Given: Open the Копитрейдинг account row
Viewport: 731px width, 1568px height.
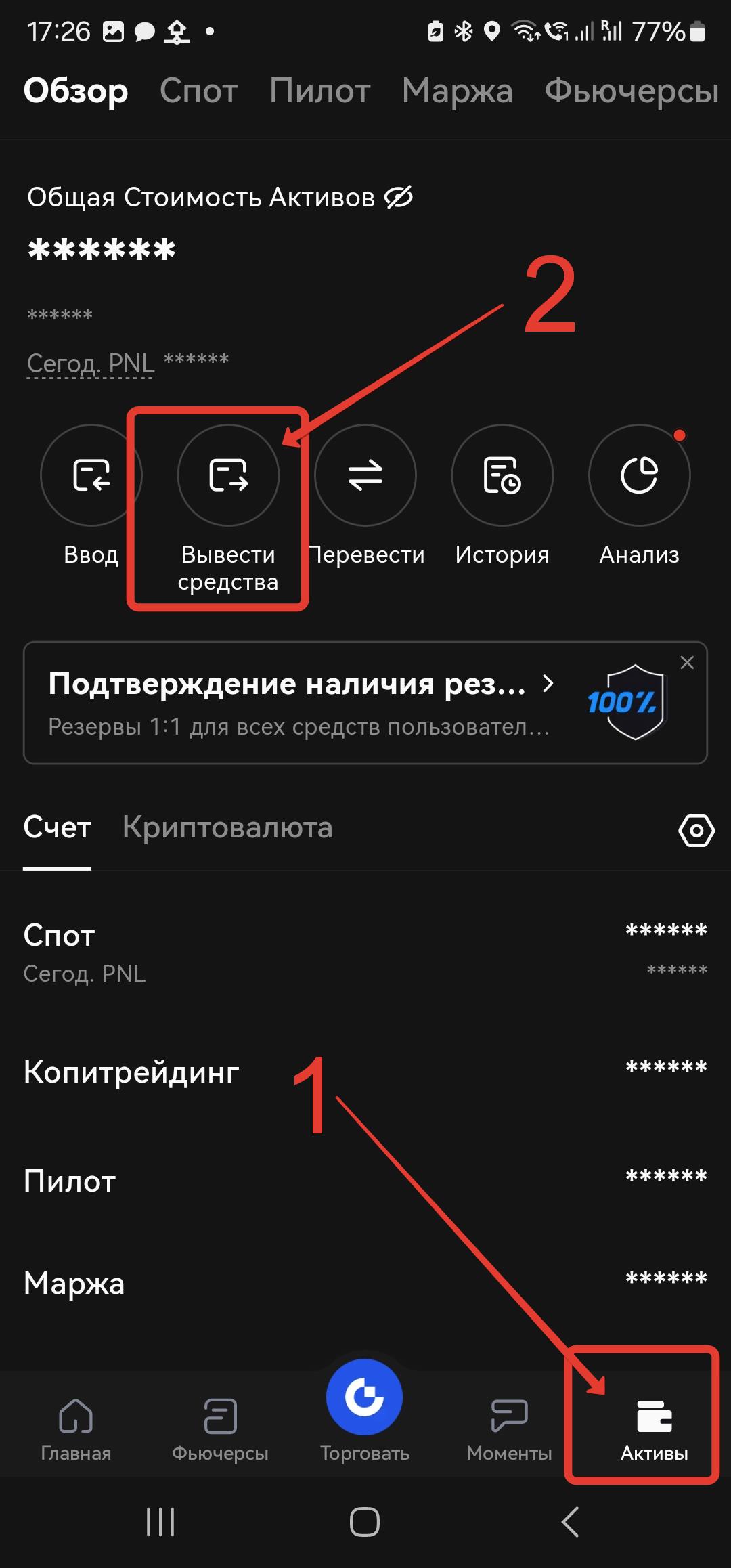Looking at the screenshot, I should coord(365,1072).
